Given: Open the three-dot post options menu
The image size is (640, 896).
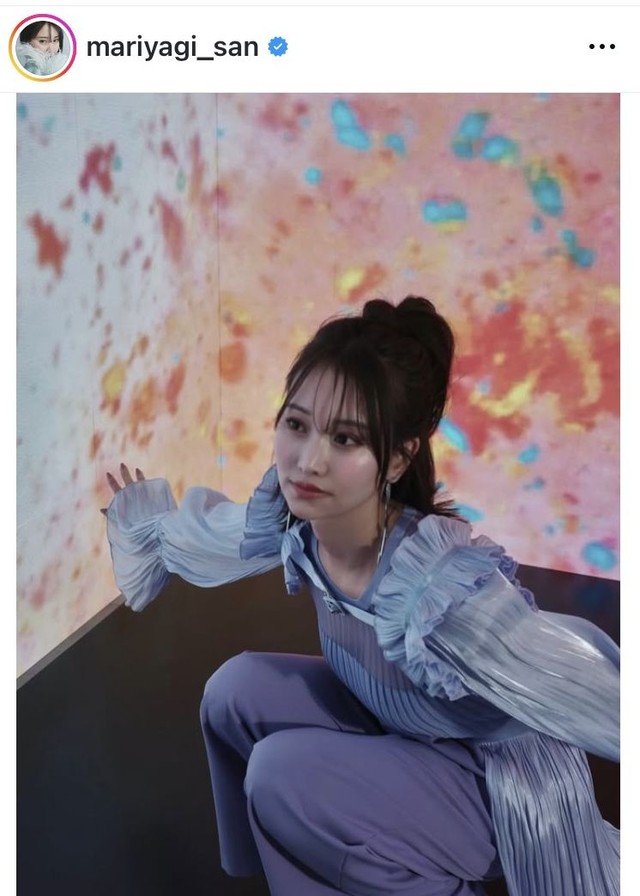Looking at the screenshot, I should tap(600, 47).
